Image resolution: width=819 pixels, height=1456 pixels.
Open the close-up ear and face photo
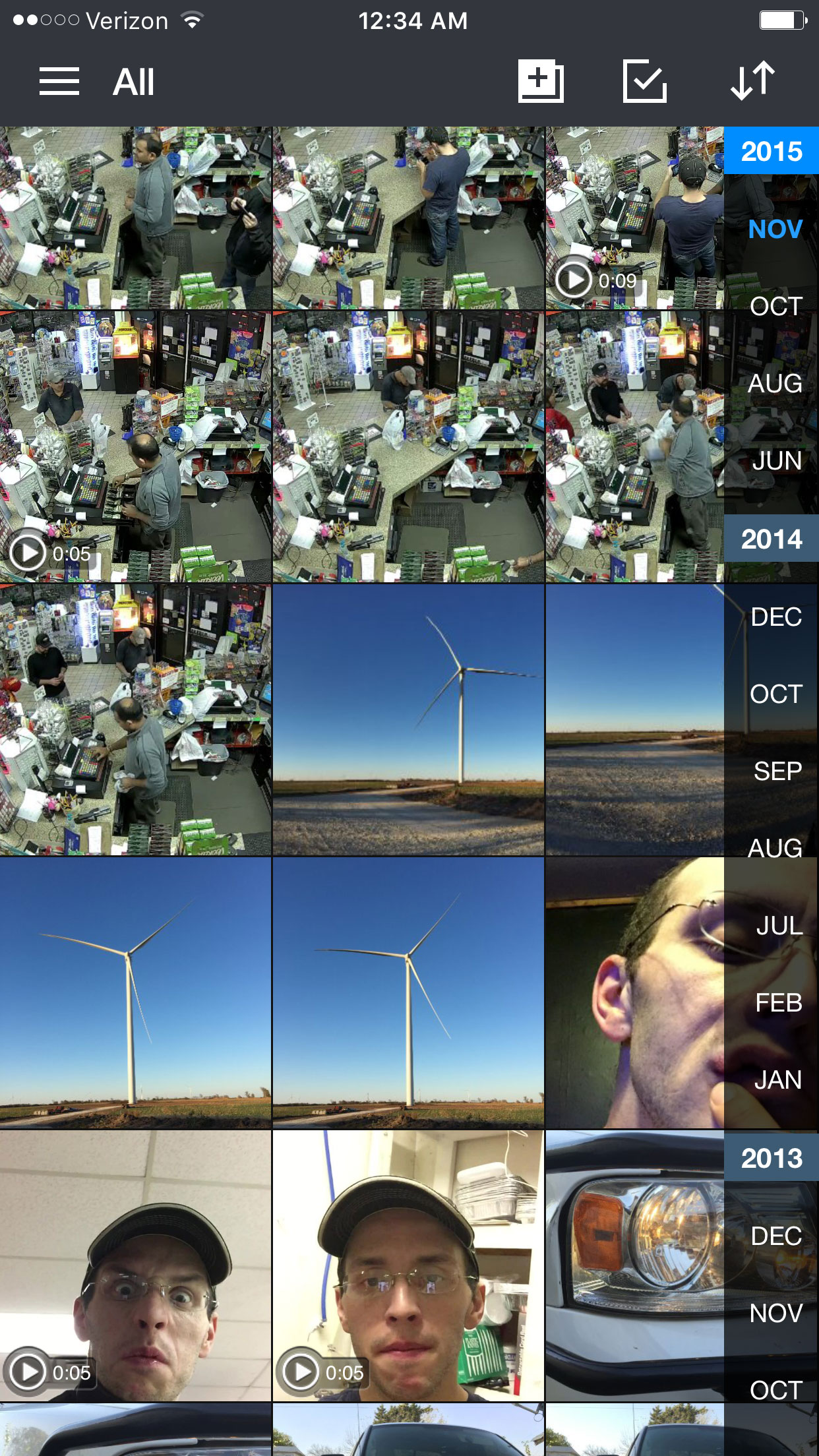[633, 992]
